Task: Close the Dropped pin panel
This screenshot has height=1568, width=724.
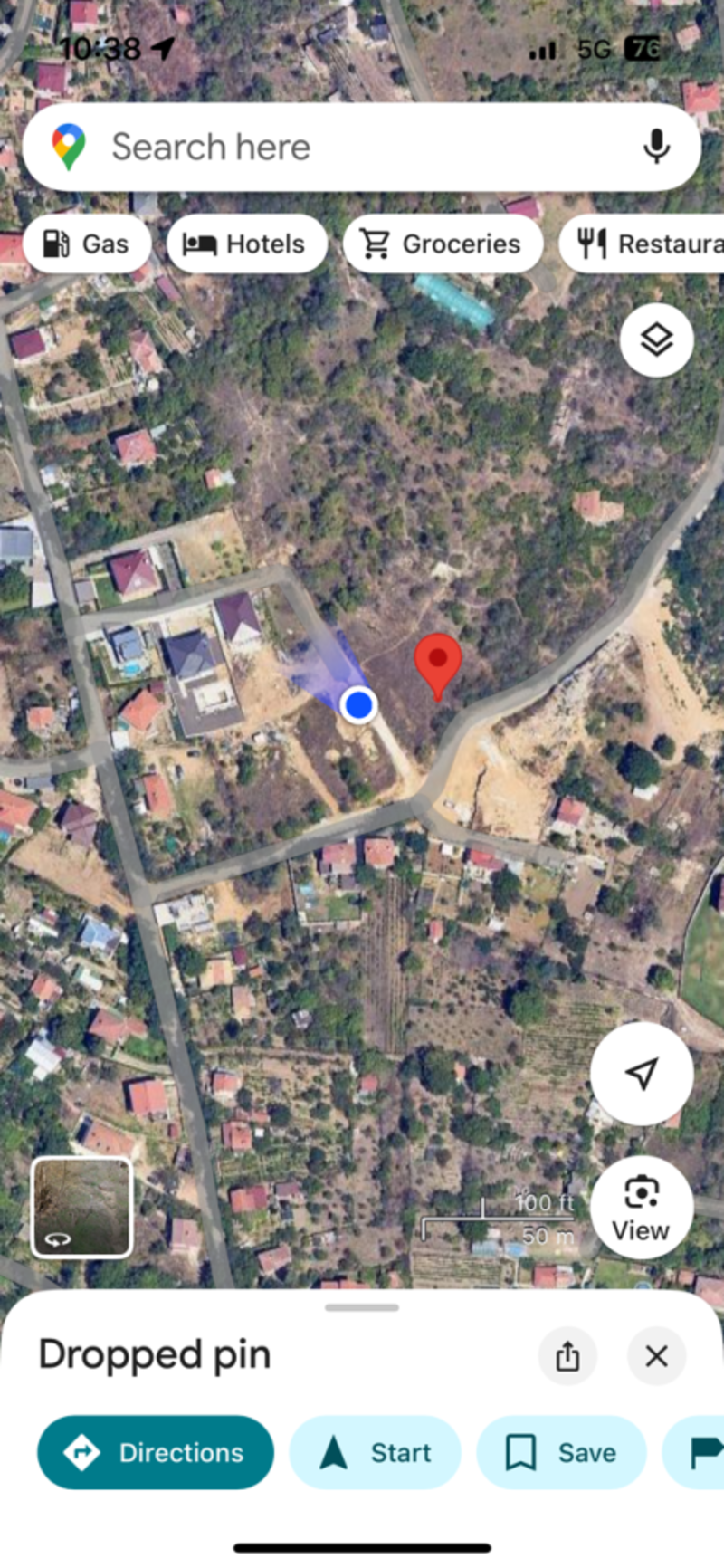Action: coord(656,1355)
